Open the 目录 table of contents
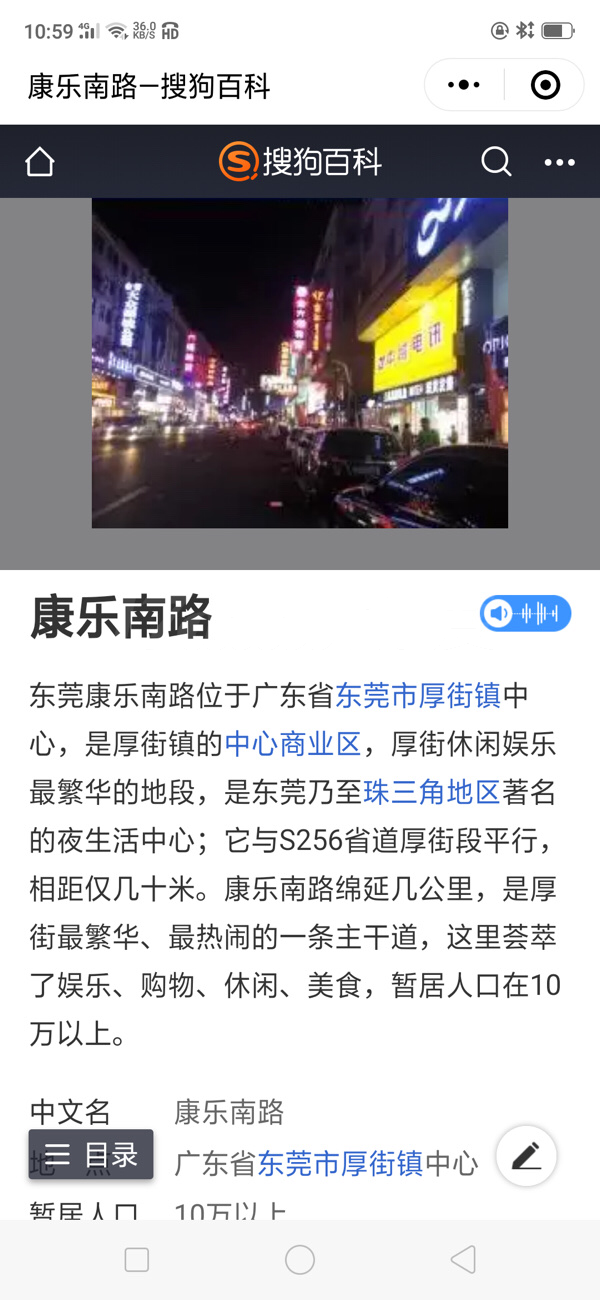 91,1155
